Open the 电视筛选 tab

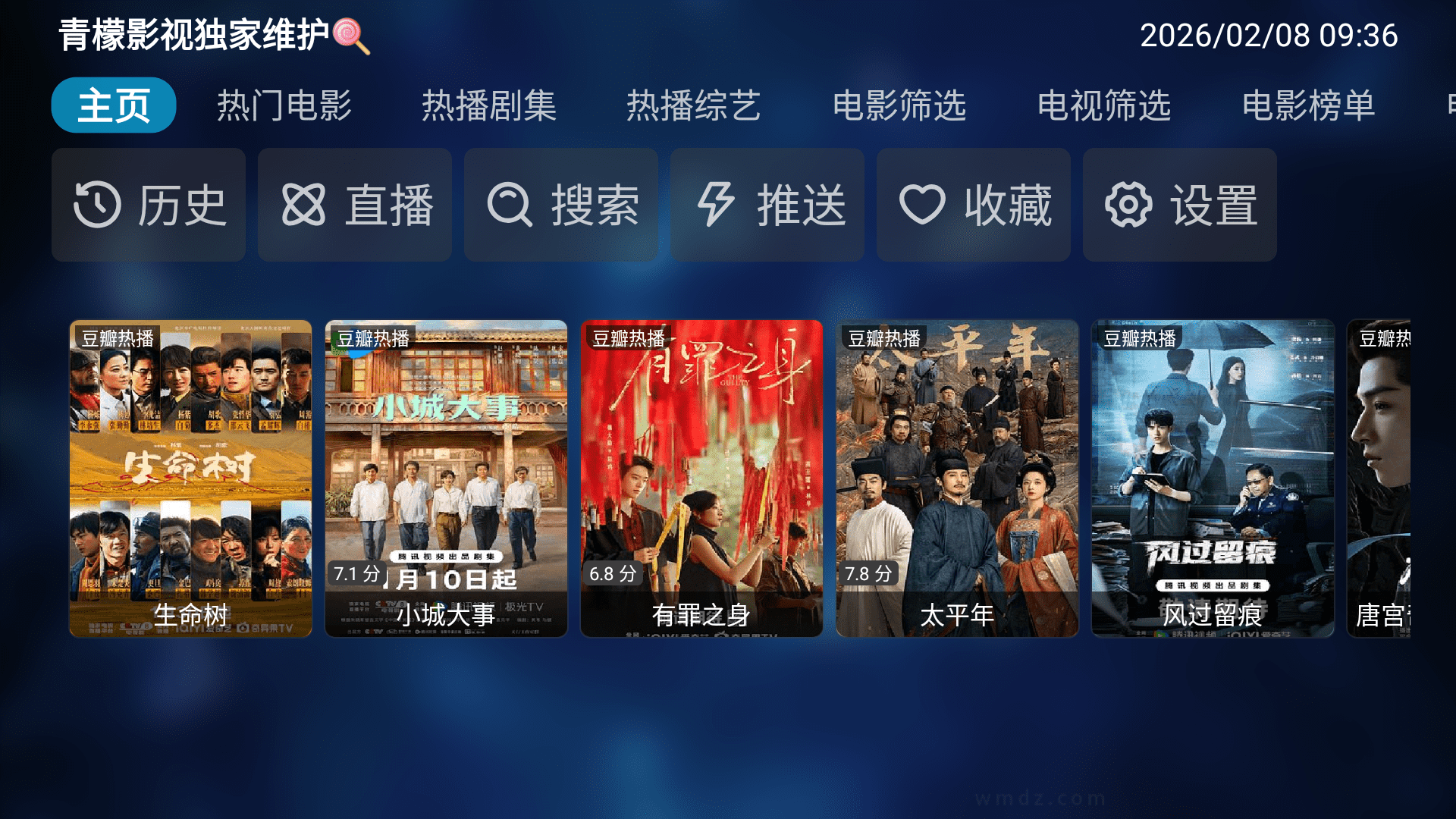[1104, 105]
